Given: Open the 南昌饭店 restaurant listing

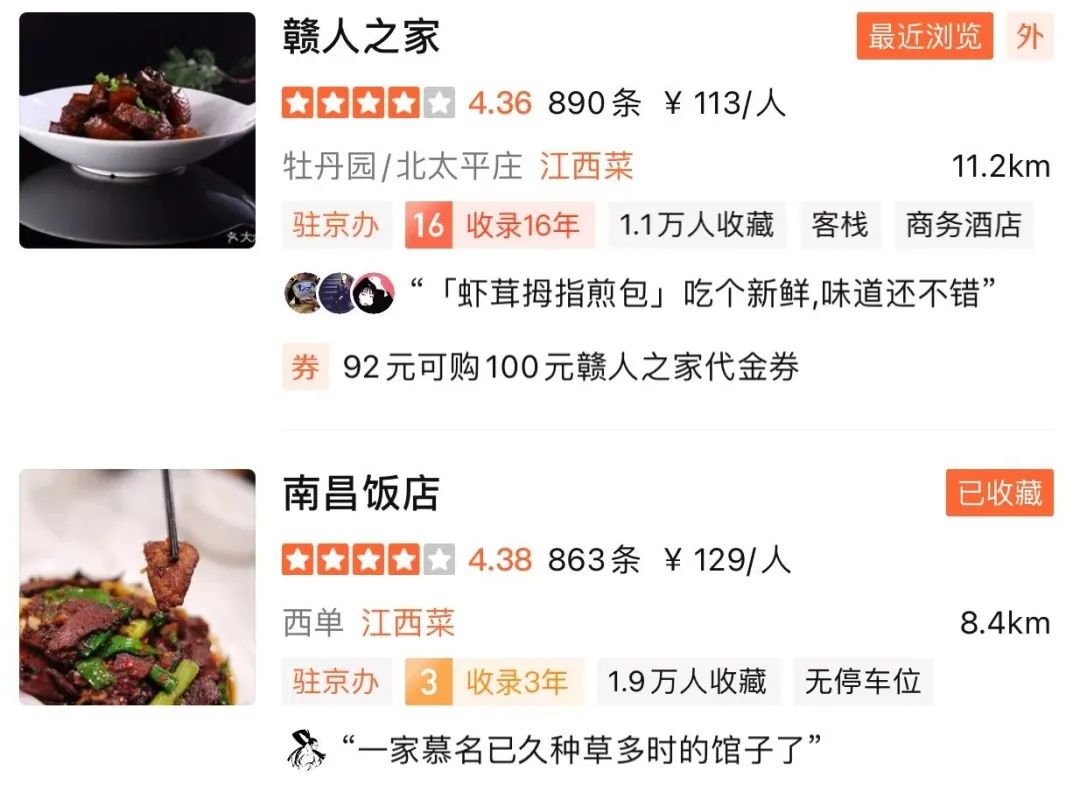Looking at the screenshot, I should [x=362, y=495].
